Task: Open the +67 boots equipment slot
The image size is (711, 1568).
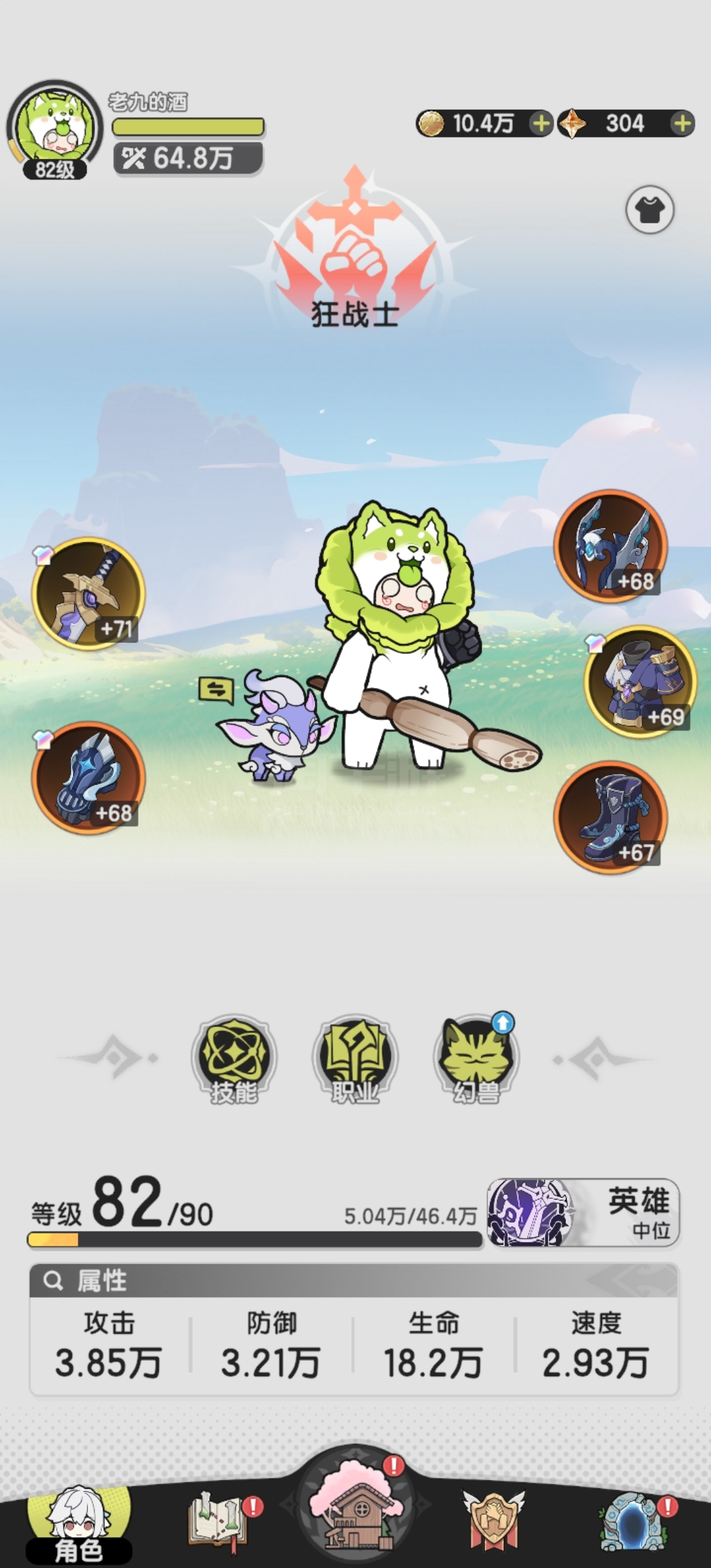Action: pyautogui.click(x=610, y=817)
